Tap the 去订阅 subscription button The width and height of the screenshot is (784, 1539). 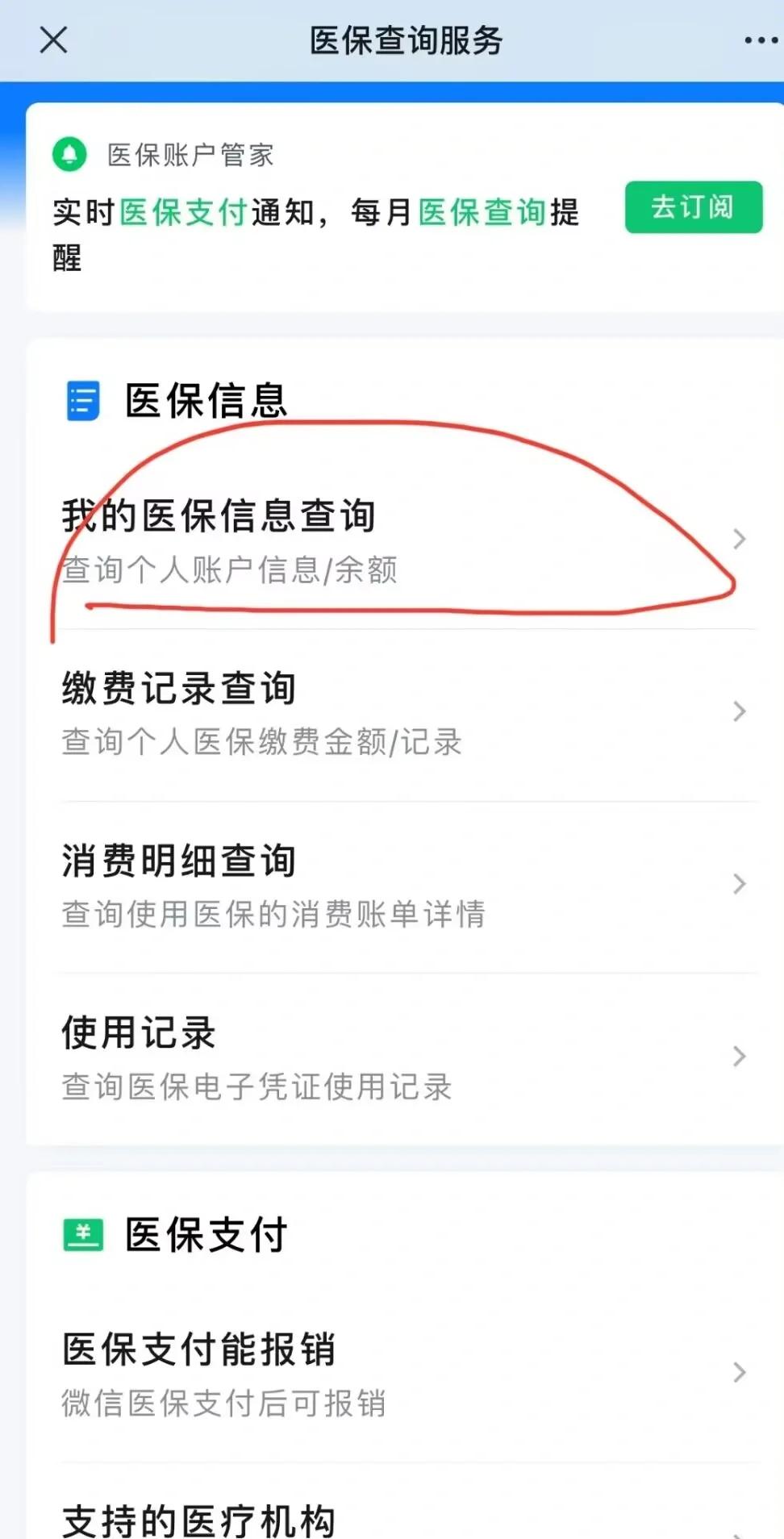pyautogui.click(x=692, y=207)
